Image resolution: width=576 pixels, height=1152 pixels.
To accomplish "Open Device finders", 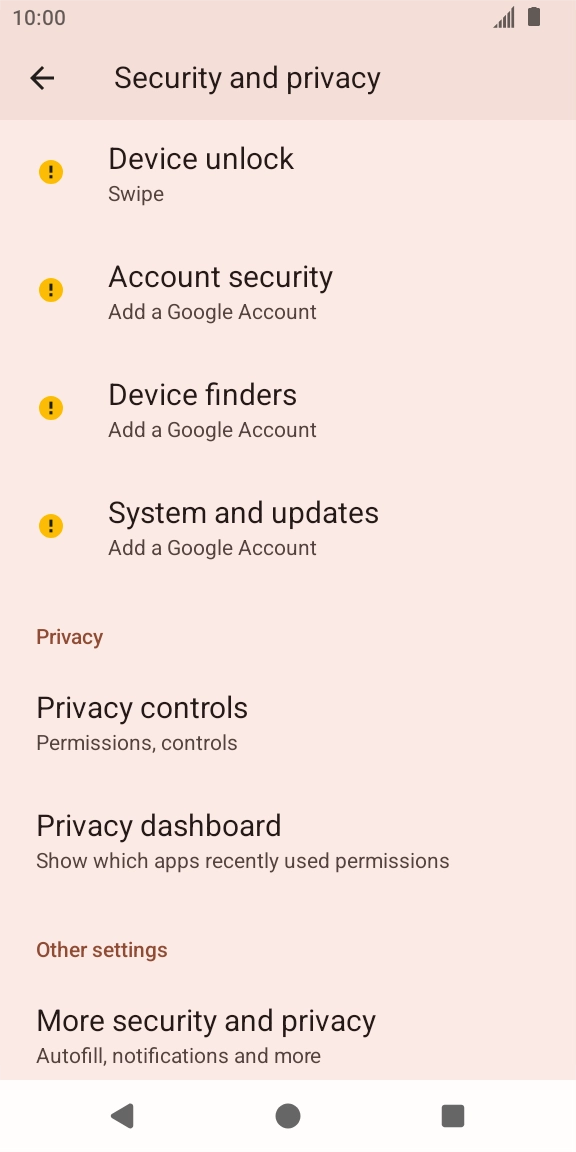I will pyautogui.click(x=288, y=410).
